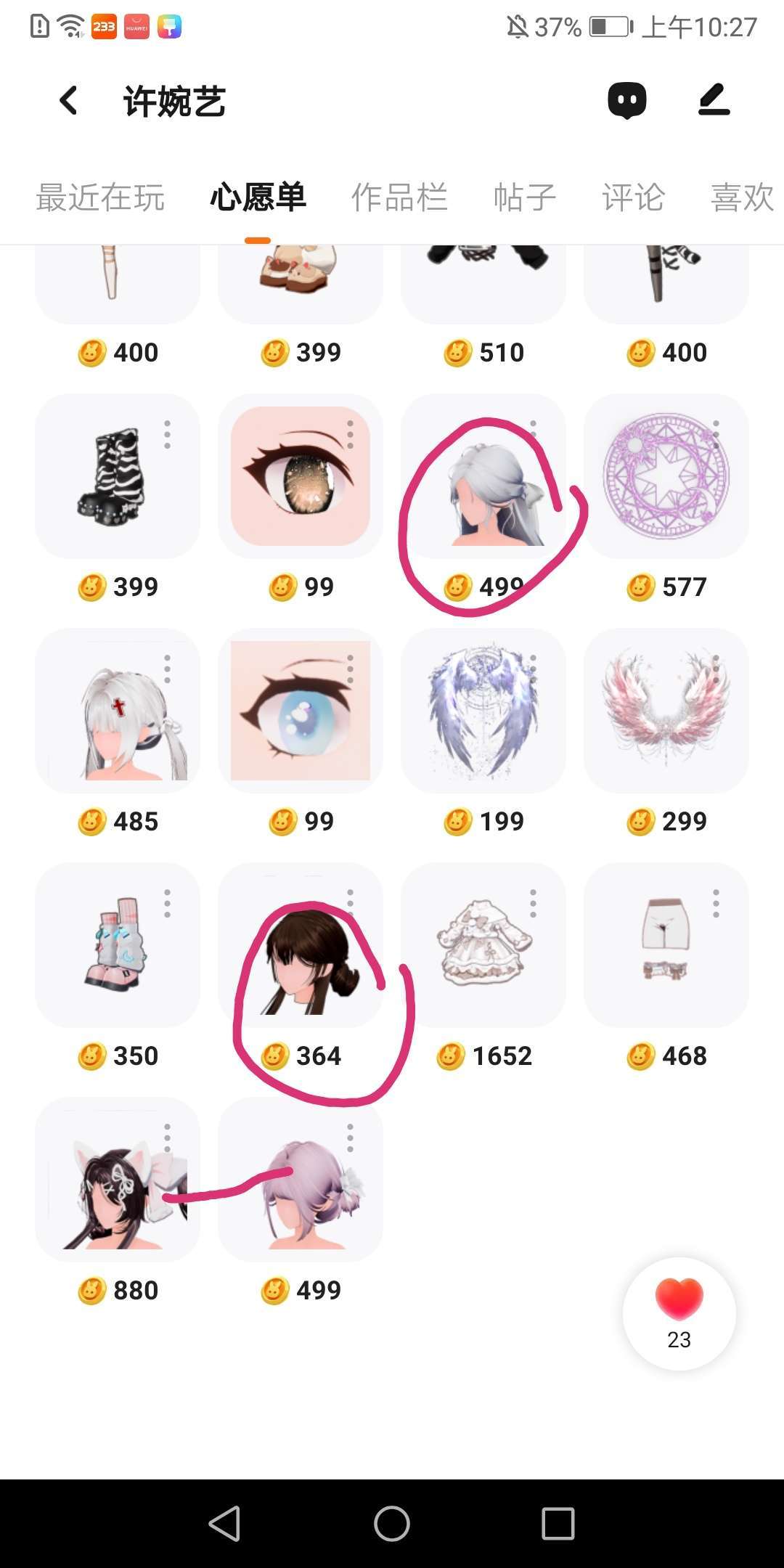Image resolution: width=784 pixels, height=1568 pixels.
Task: Open the cat-ear black hair priced 880
Action: [x=116, y=1180]
